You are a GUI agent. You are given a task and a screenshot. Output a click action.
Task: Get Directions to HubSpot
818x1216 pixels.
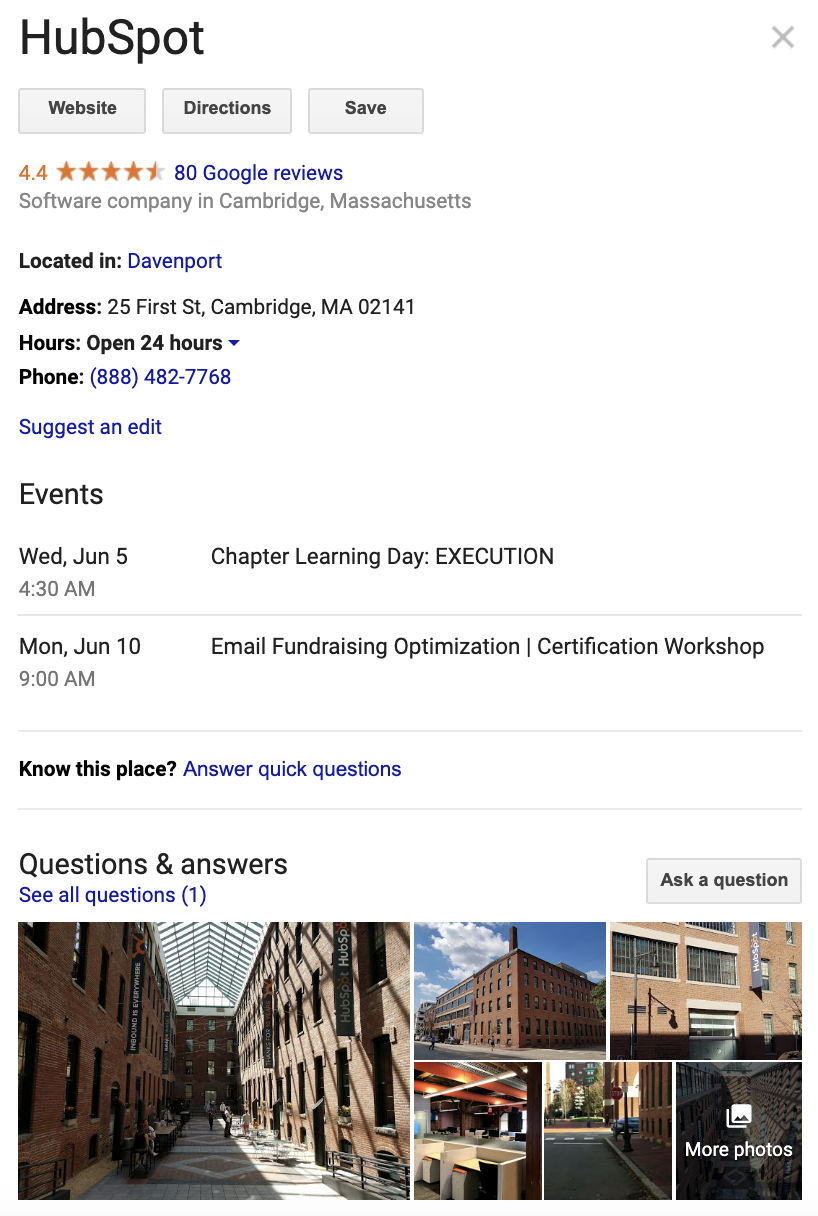(227, 110)
